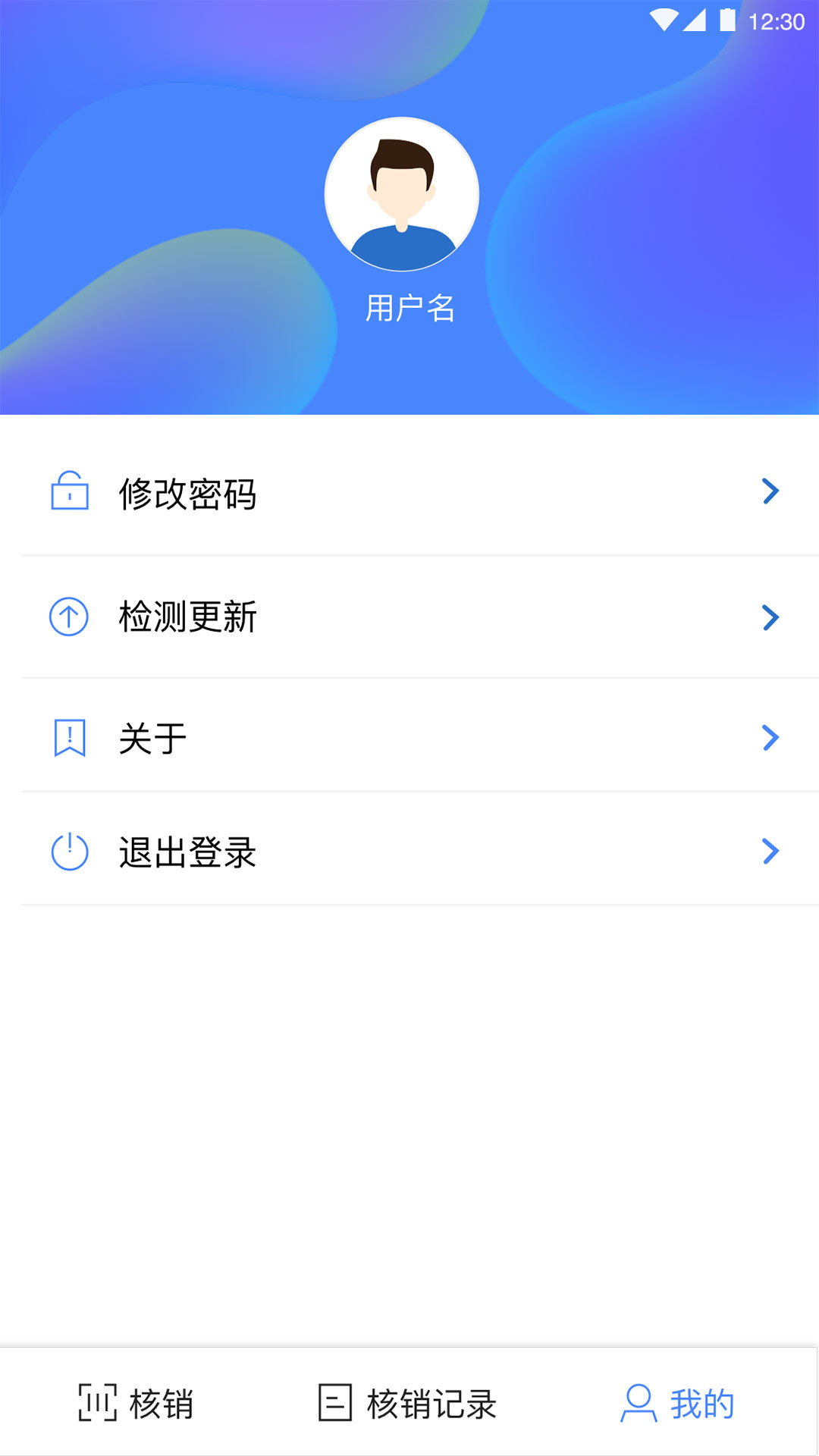Click the bookmark icon beside 关于

point(67,737)
